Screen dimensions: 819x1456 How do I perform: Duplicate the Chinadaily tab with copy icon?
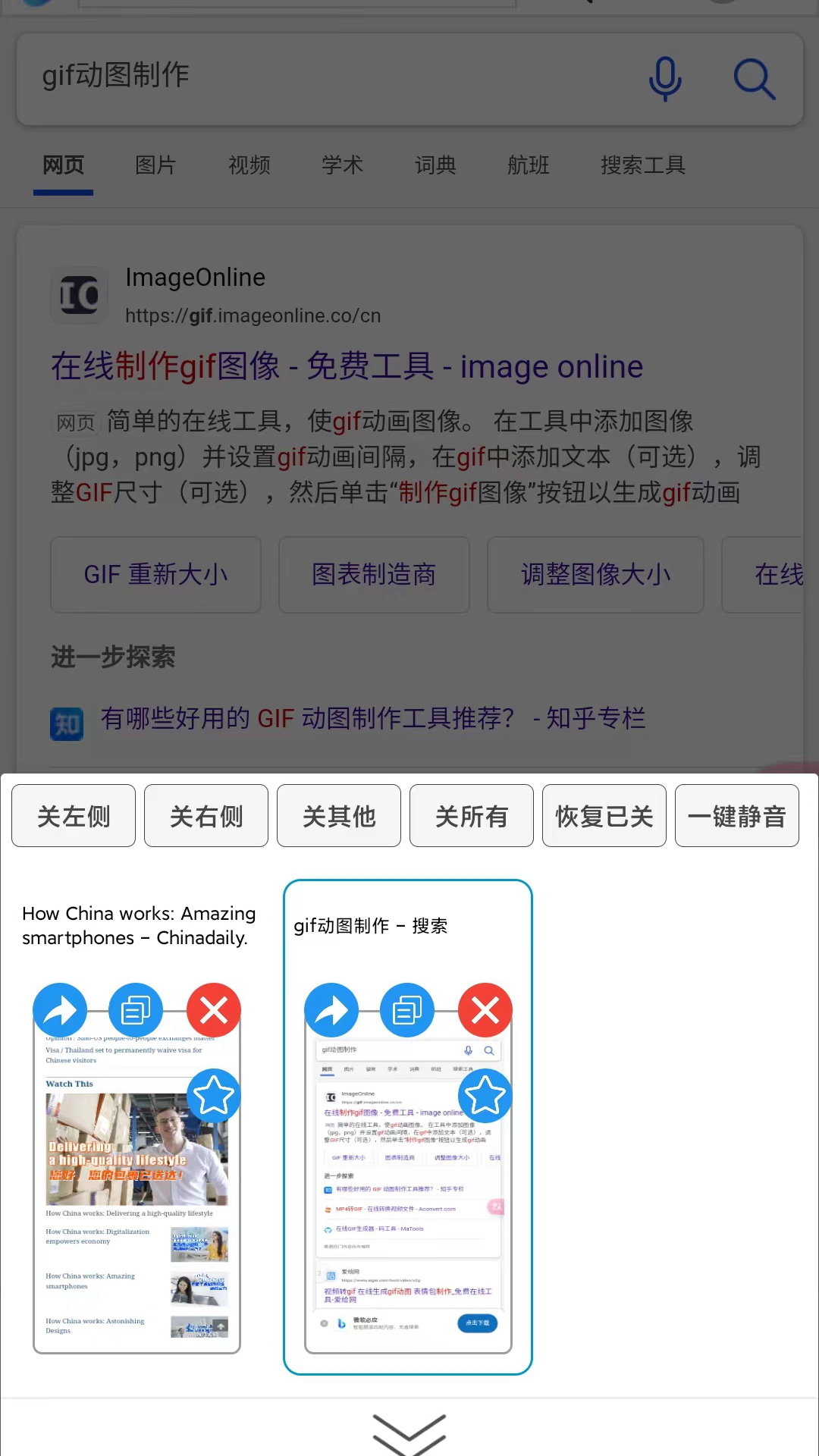[136, 1010]
